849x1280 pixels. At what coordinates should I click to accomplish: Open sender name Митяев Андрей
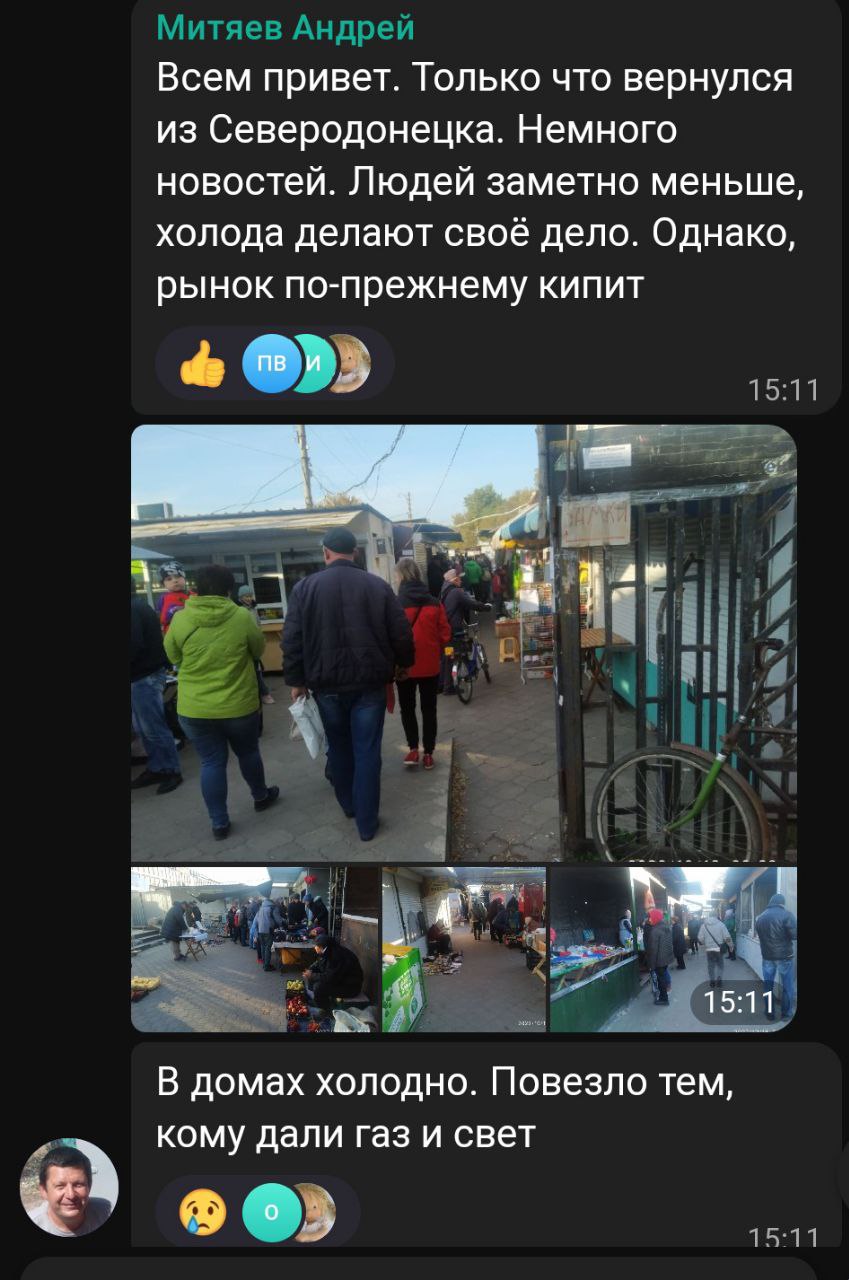285,28
